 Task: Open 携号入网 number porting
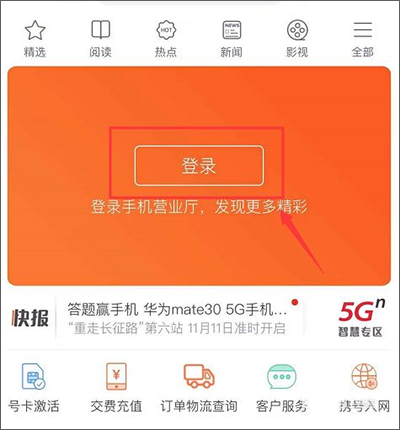[x=364, y=387]
